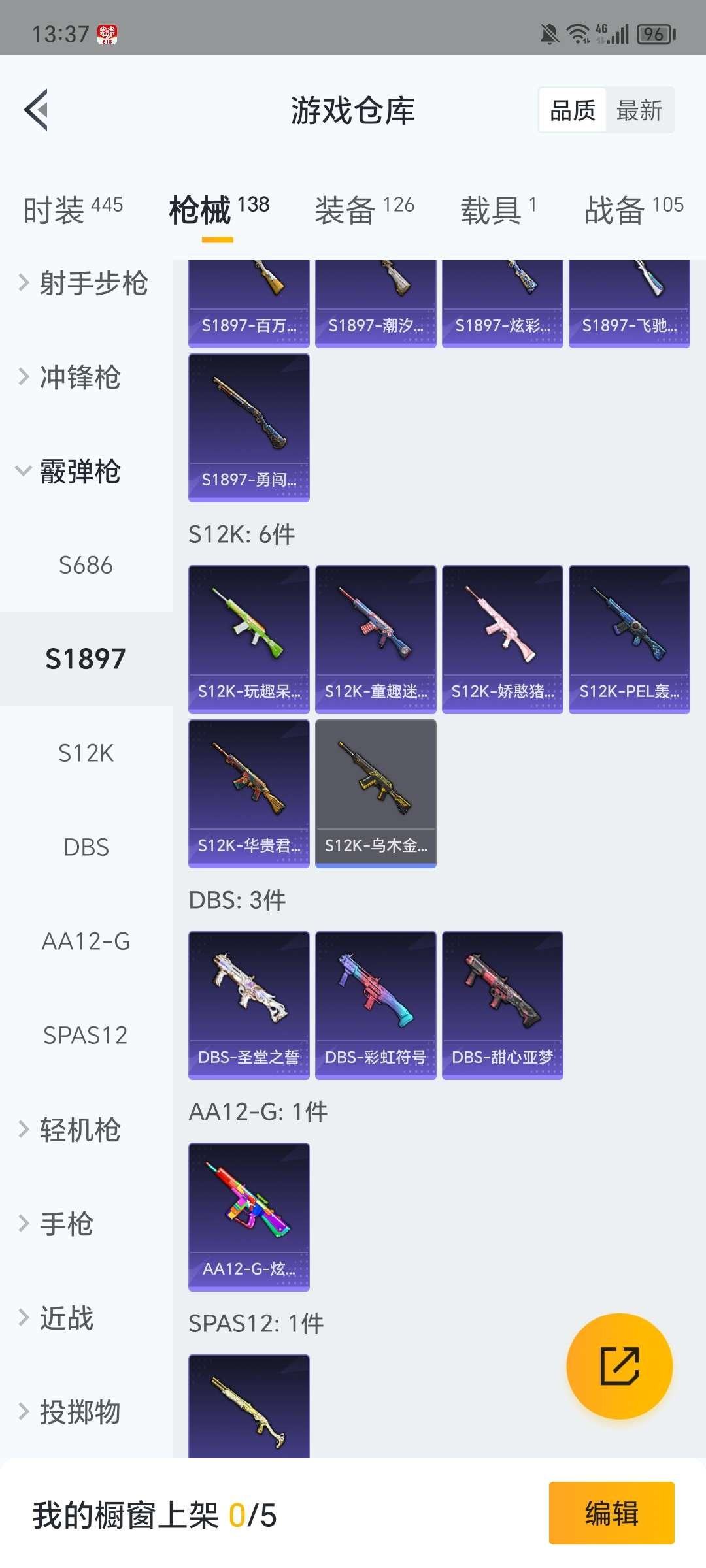Expand the 轻机枪 category
The height and width of the screenshot is (1568, 706).
click(78, 1130)
